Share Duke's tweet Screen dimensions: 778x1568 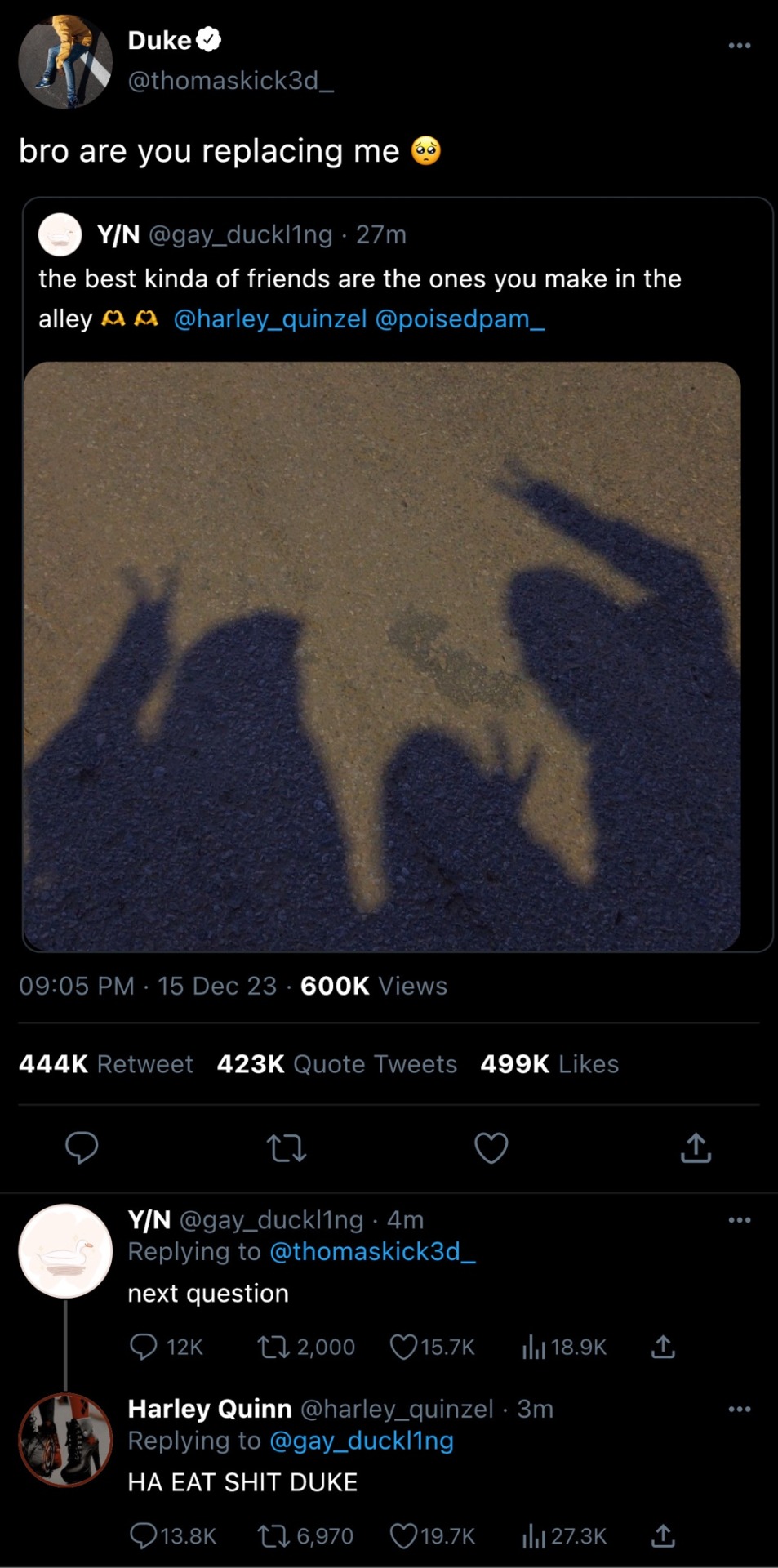coord(696,1147)
